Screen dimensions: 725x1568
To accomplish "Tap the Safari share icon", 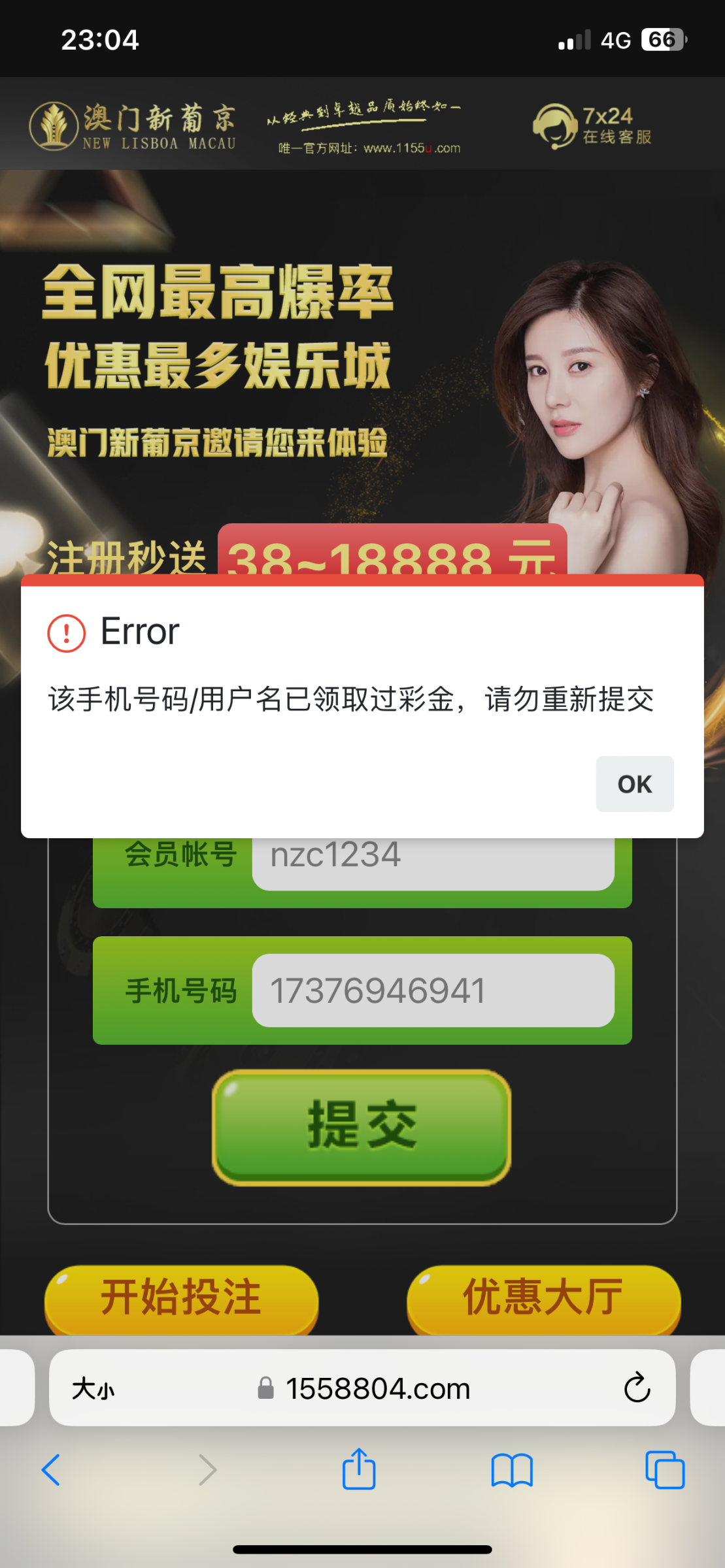I will pos(358,1471).
